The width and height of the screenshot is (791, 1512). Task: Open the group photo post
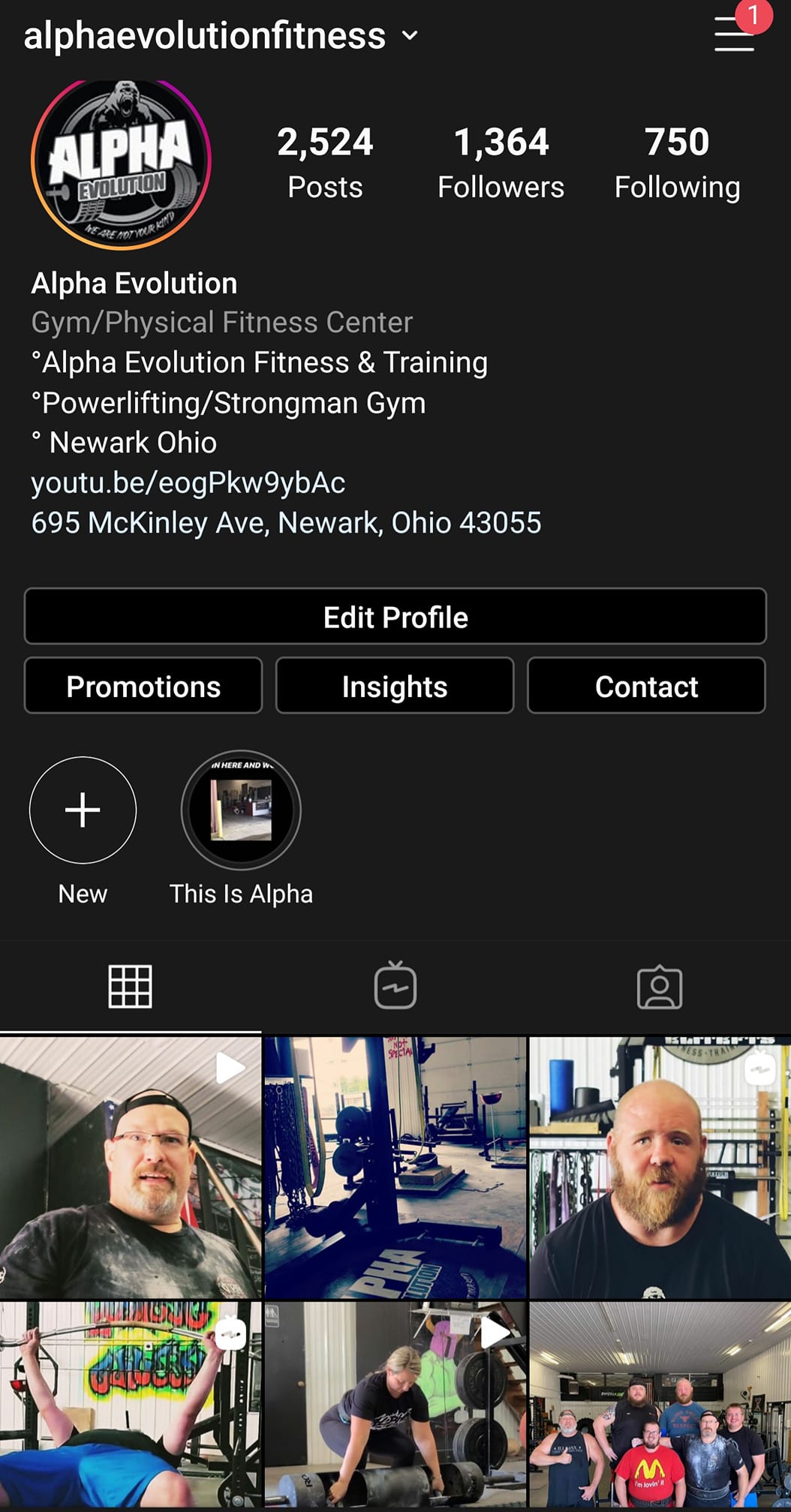tap(660, 1406)
